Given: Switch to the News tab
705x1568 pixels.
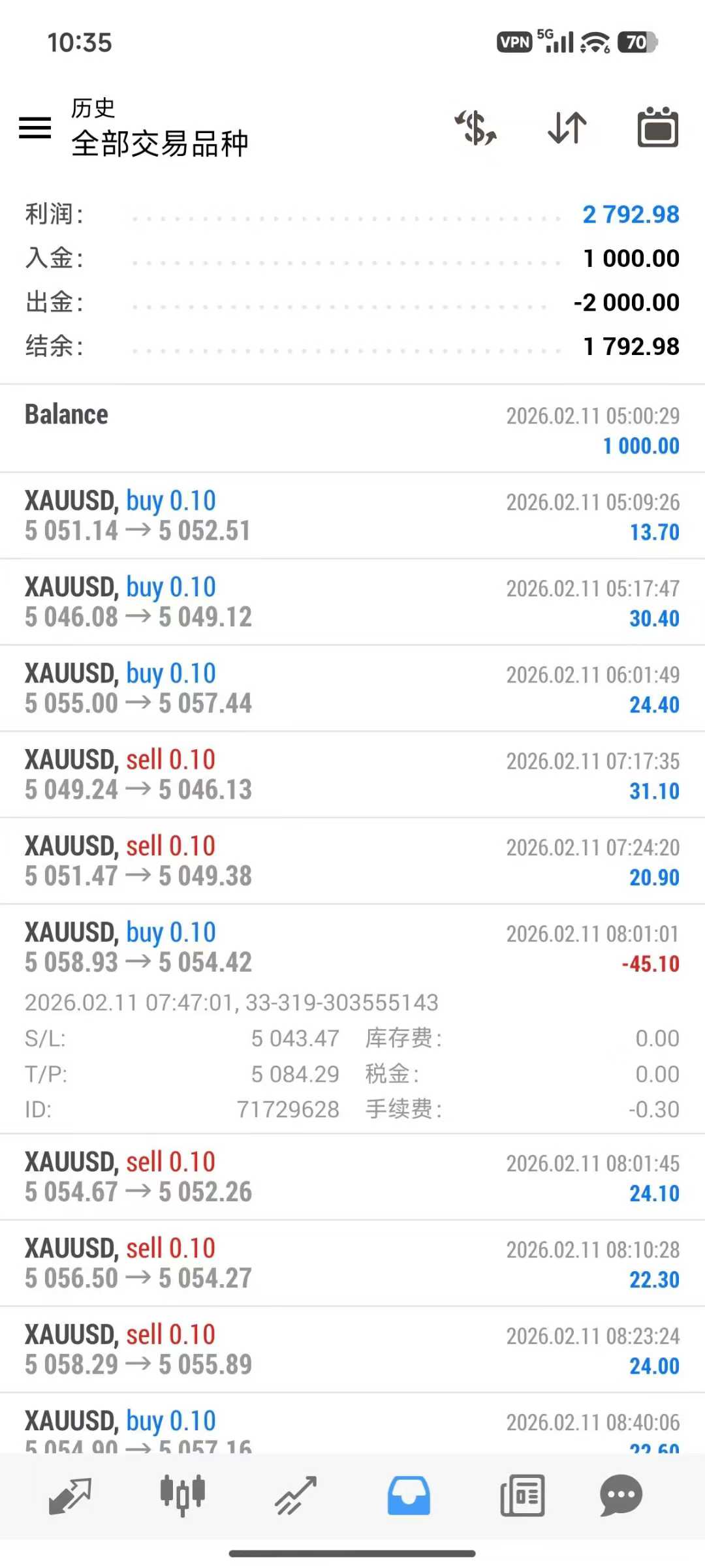Looking at the screenshot, I should click(522, 1496).
